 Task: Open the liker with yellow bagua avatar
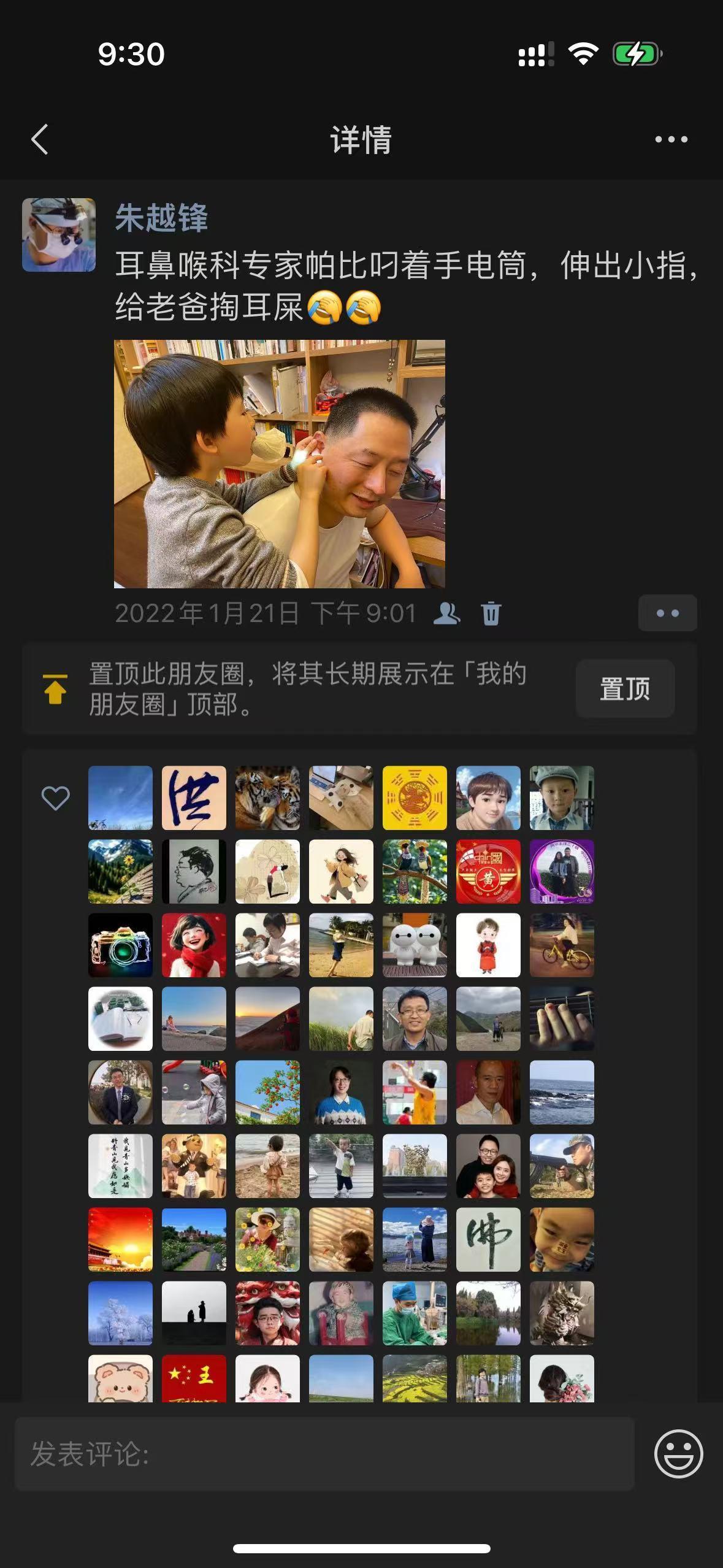pos(415,797)
